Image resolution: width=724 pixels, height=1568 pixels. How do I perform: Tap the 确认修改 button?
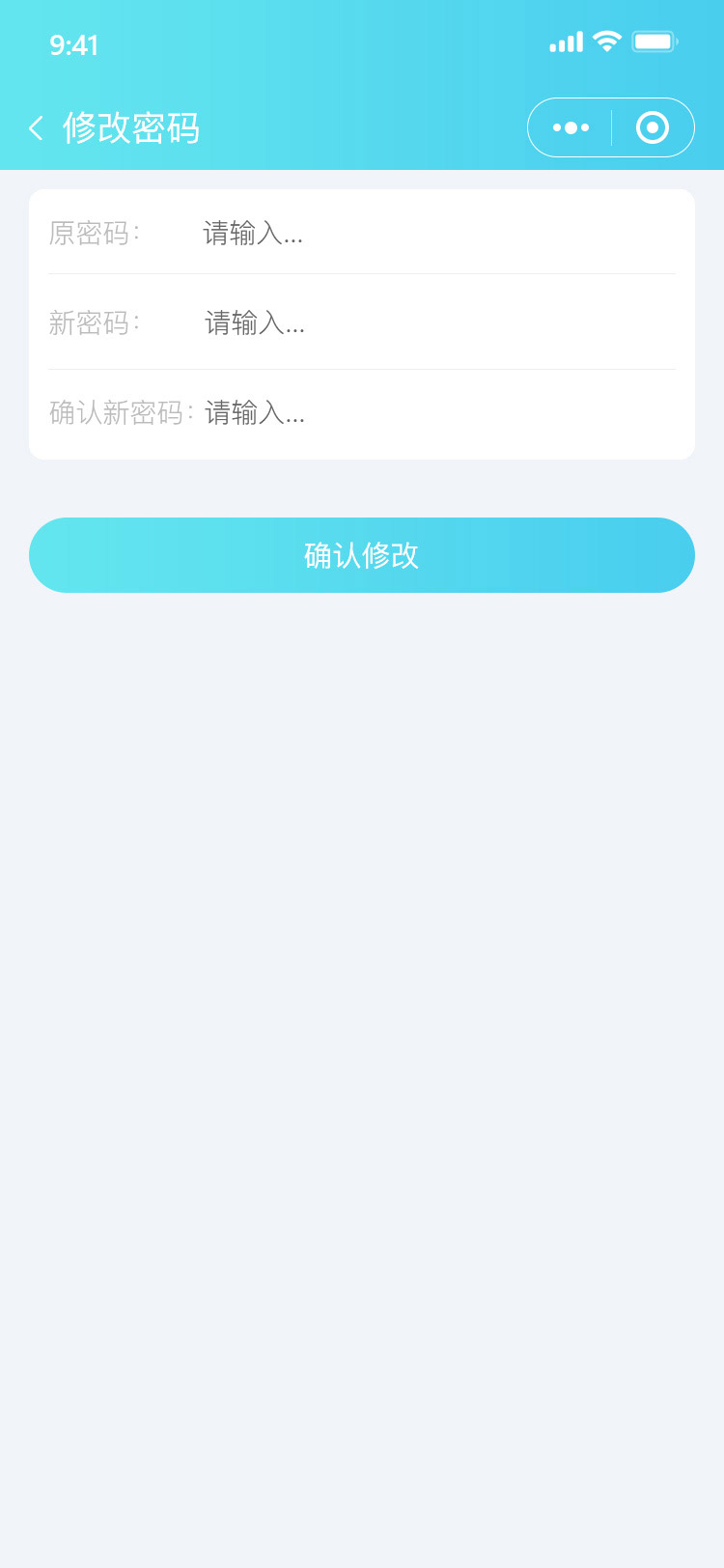tap(362, 555)
